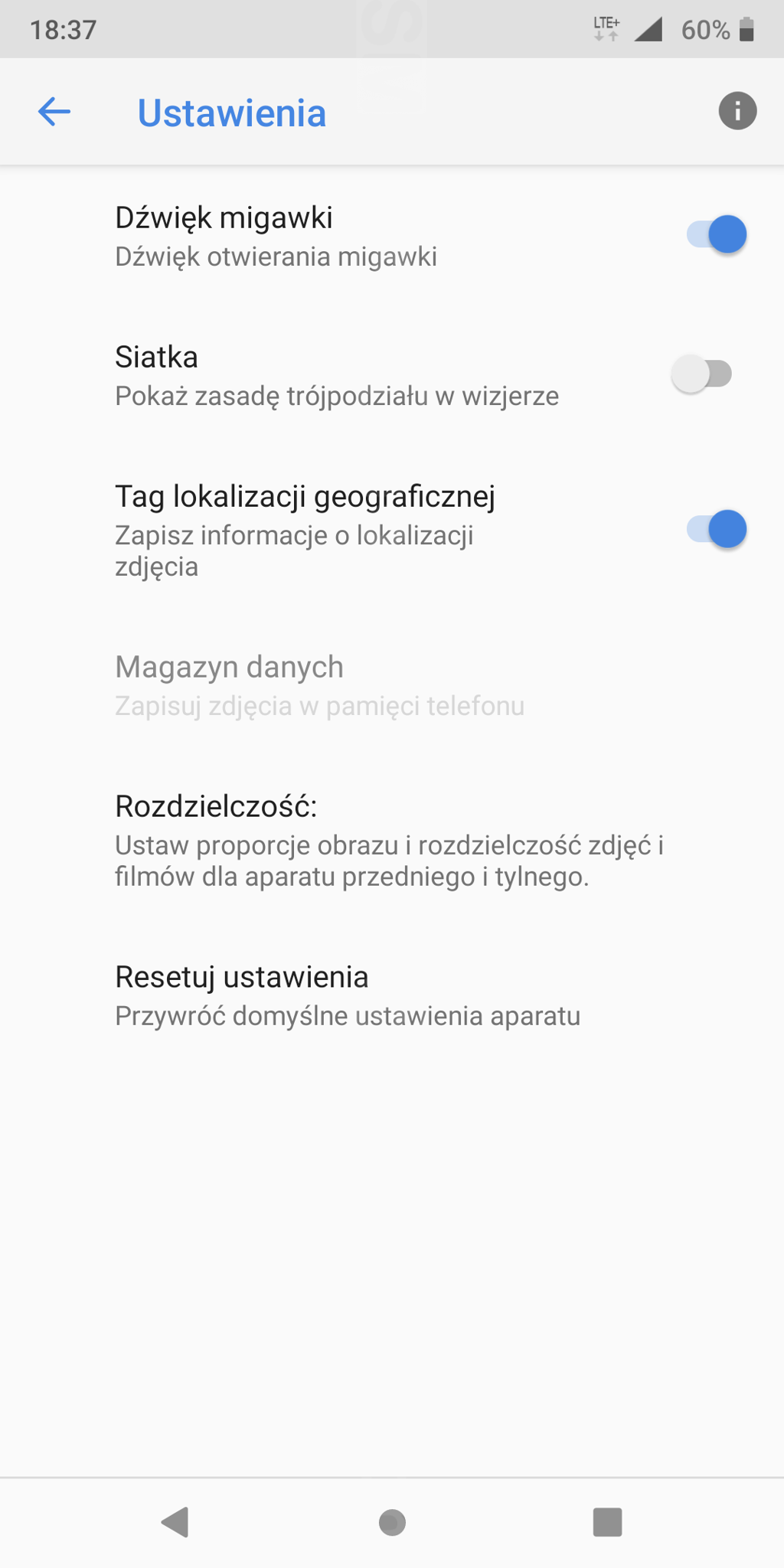Enable the Siatka grid switch
Viewport: 784px width, 1568px height.
[701, 374]
